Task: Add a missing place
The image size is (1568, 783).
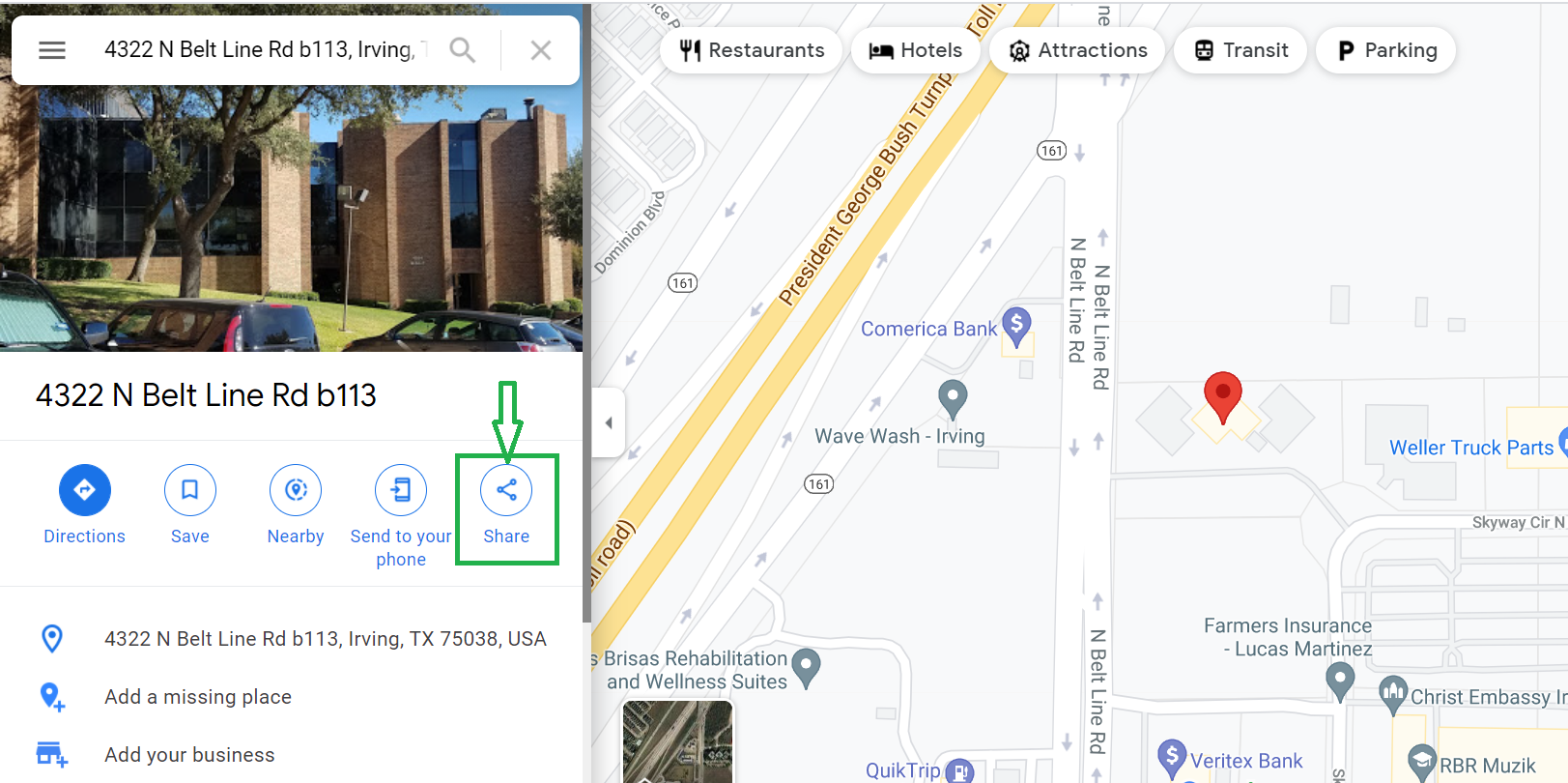Action: (198, 697)
